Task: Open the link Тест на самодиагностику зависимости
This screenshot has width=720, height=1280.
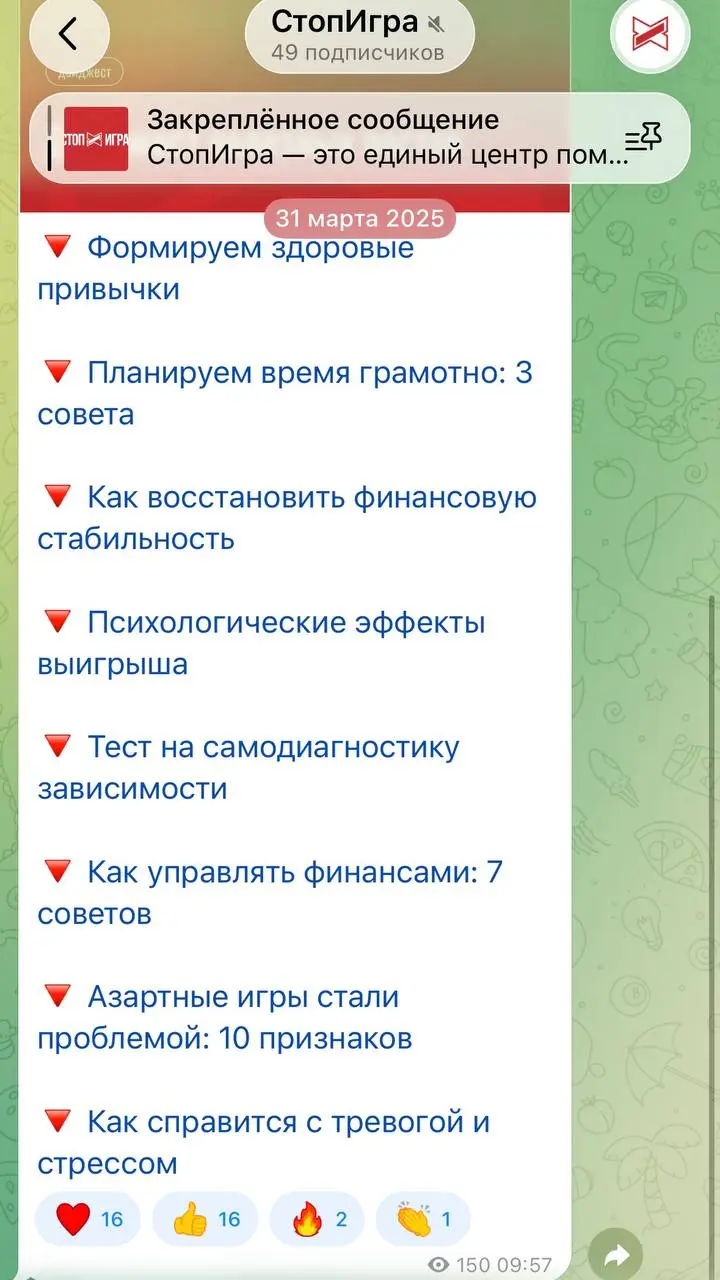Action: click(272, 746)
